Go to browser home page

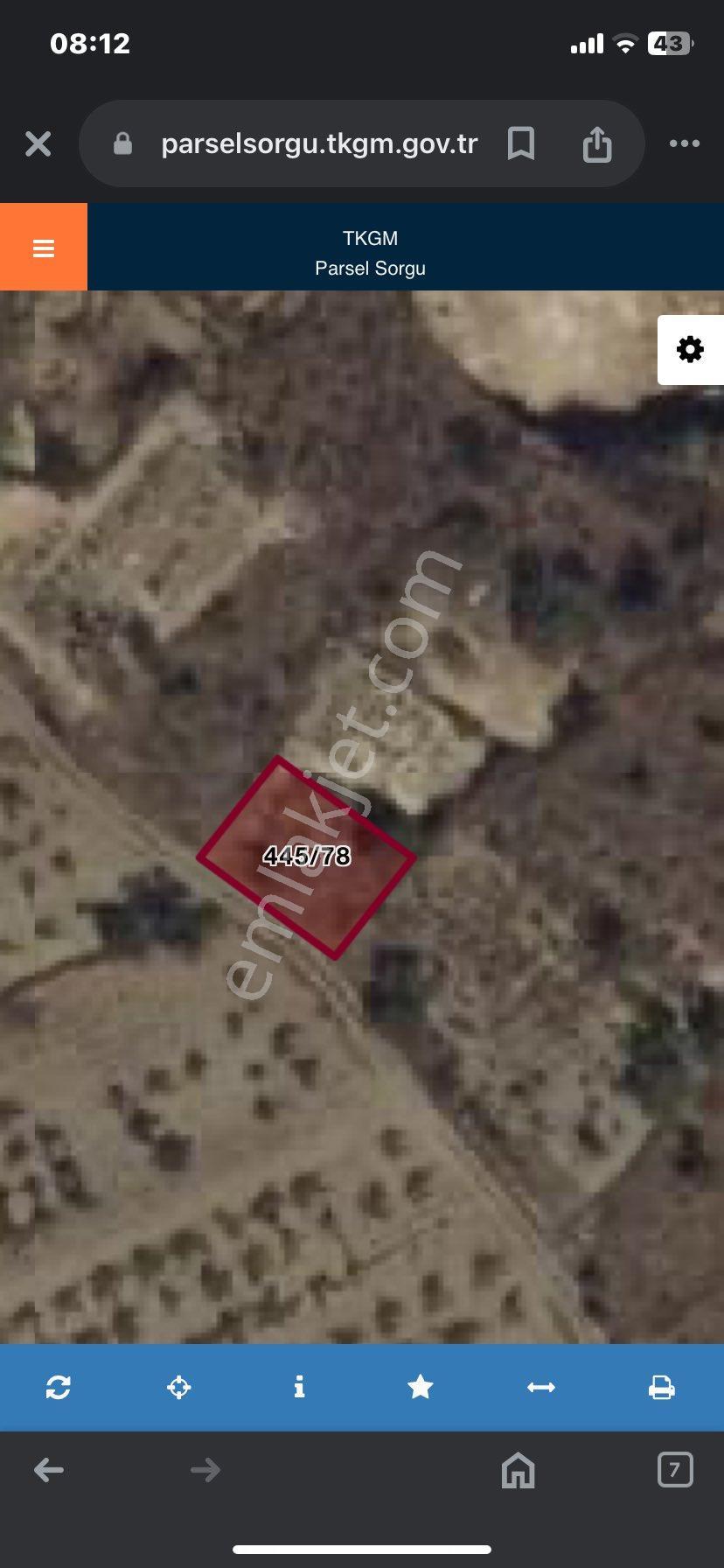tap(518, 1470)
